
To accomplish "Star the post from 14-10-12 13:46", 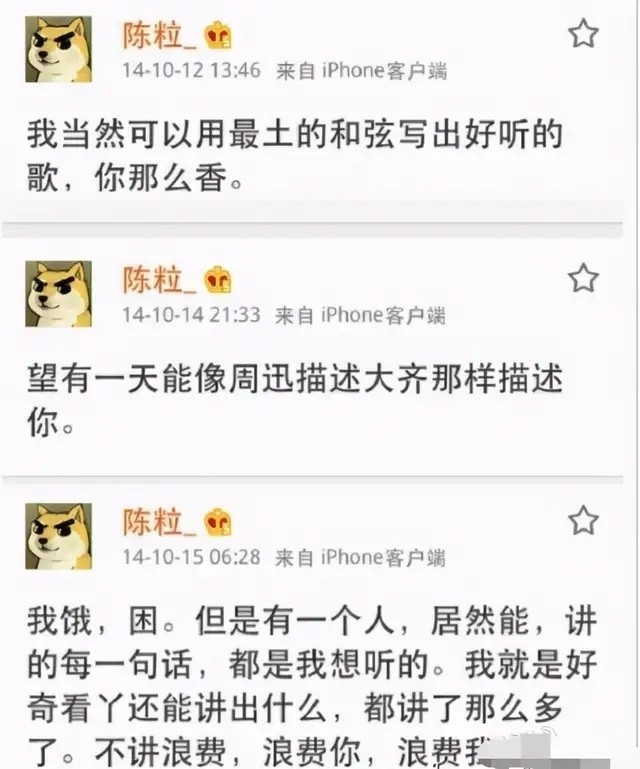I will click(583, 35).
